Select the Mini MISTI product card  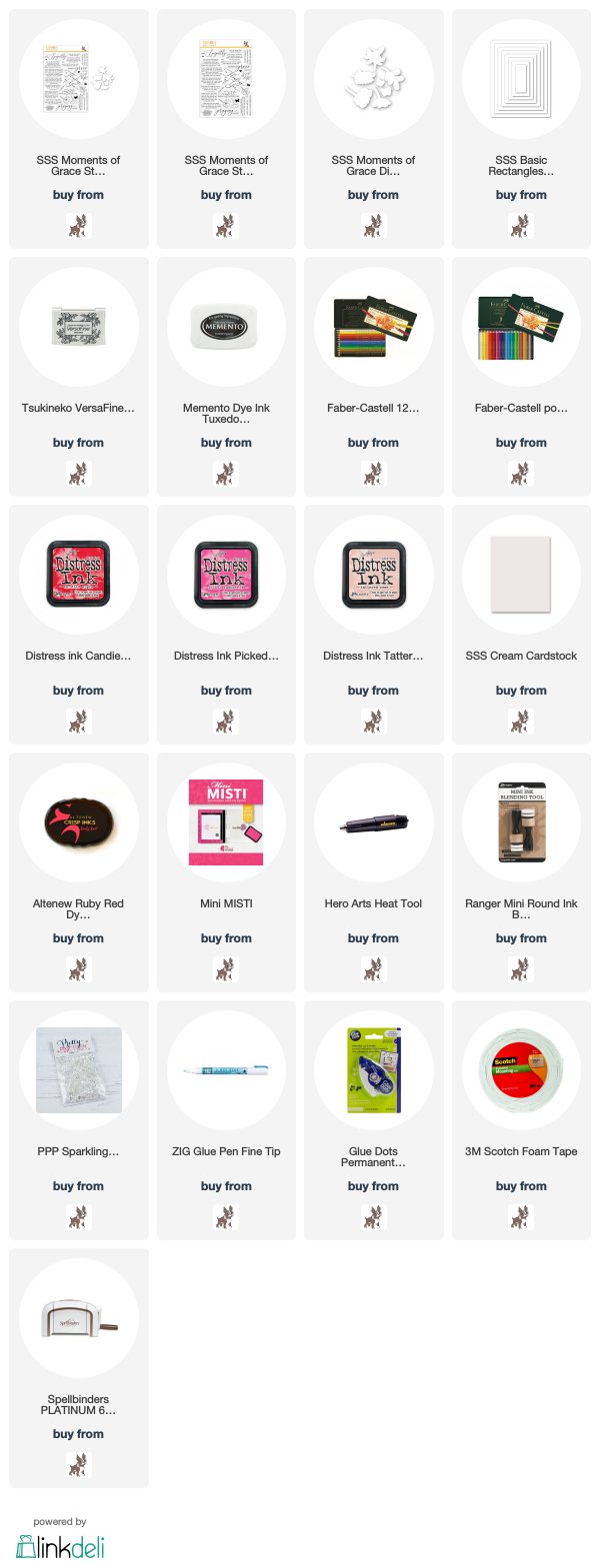226,821
